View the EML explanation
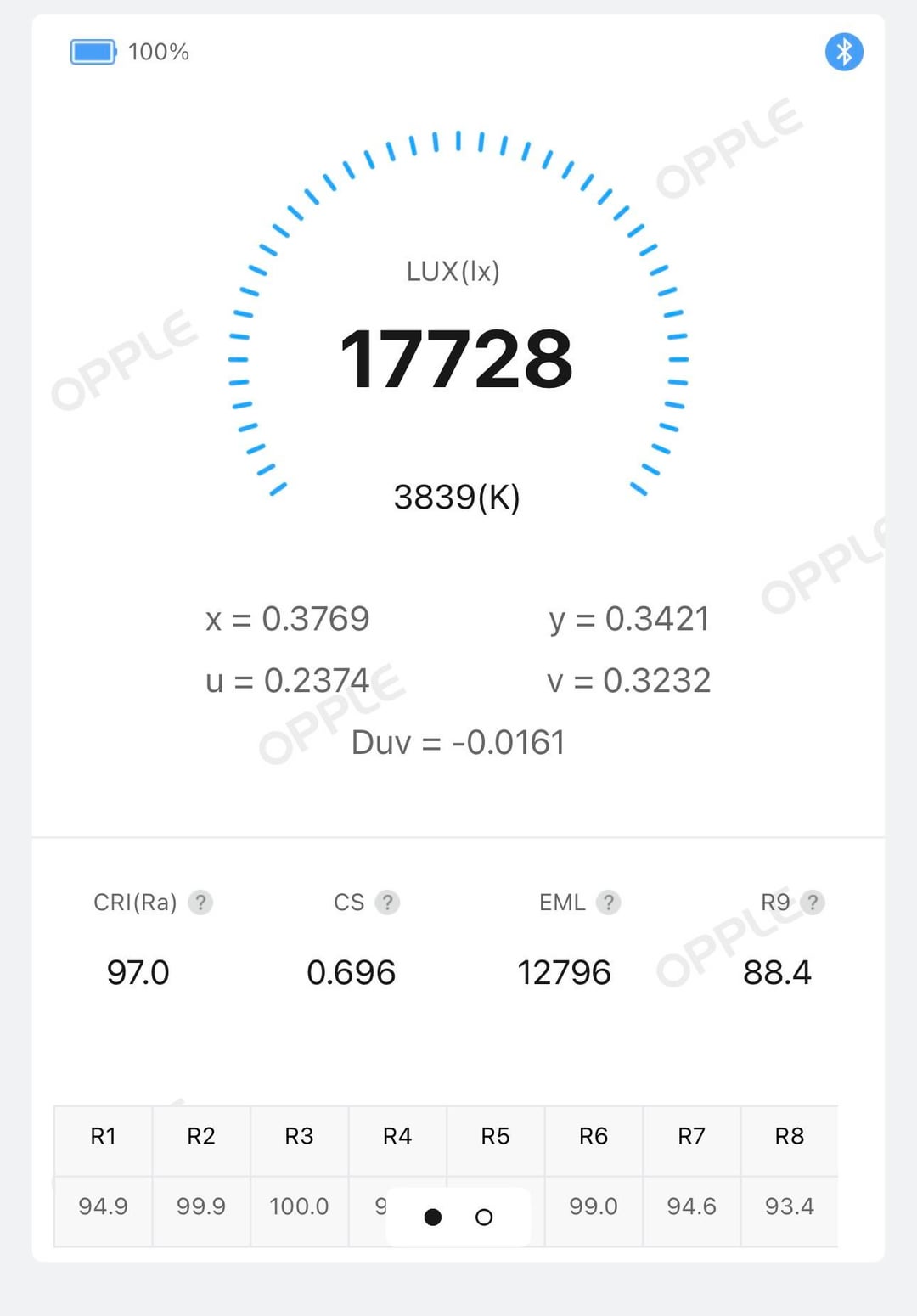The image size is (917, 1316). coord(608,902)
